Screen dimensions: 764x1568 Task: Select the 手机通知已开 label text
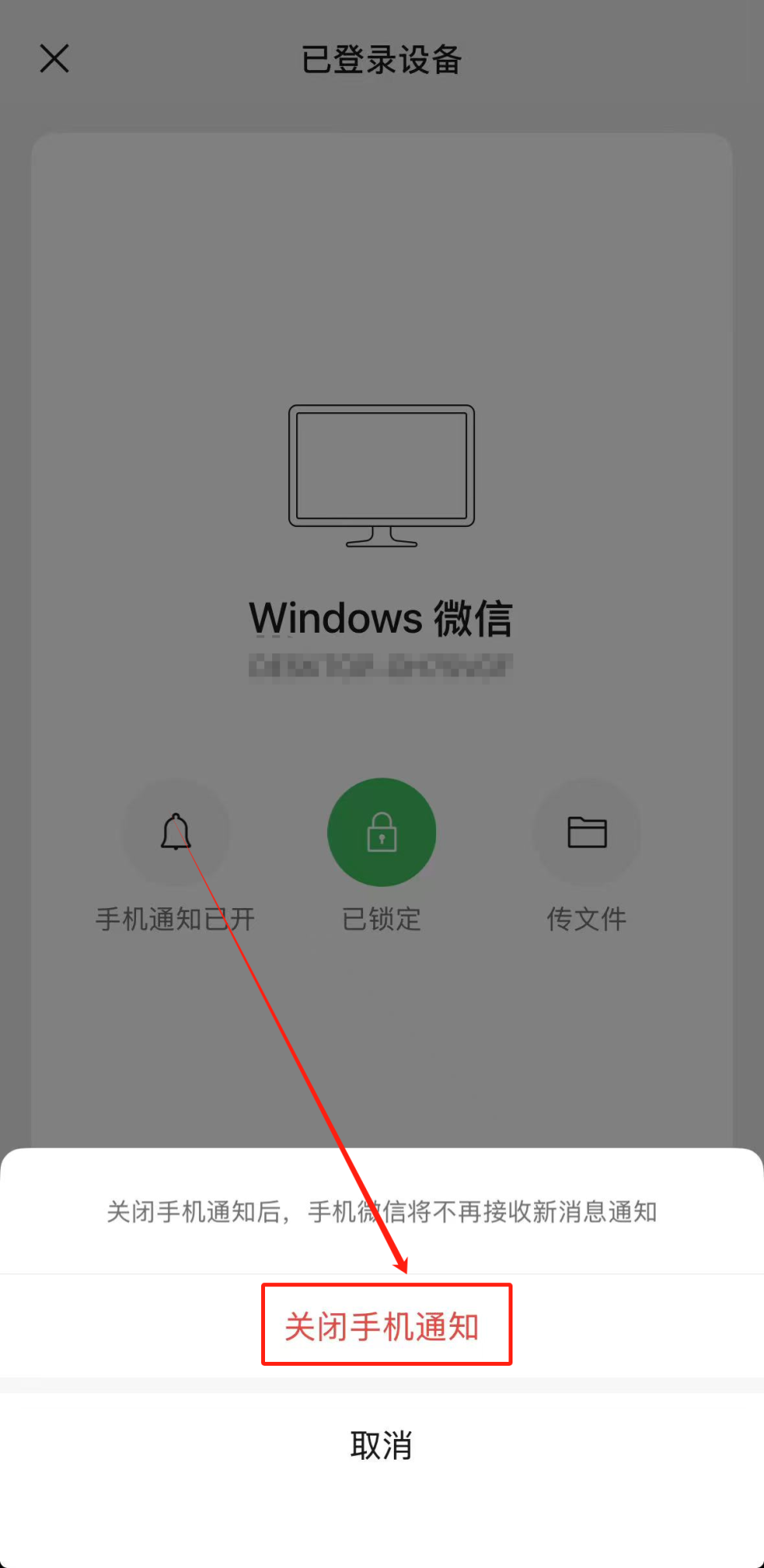175,919
